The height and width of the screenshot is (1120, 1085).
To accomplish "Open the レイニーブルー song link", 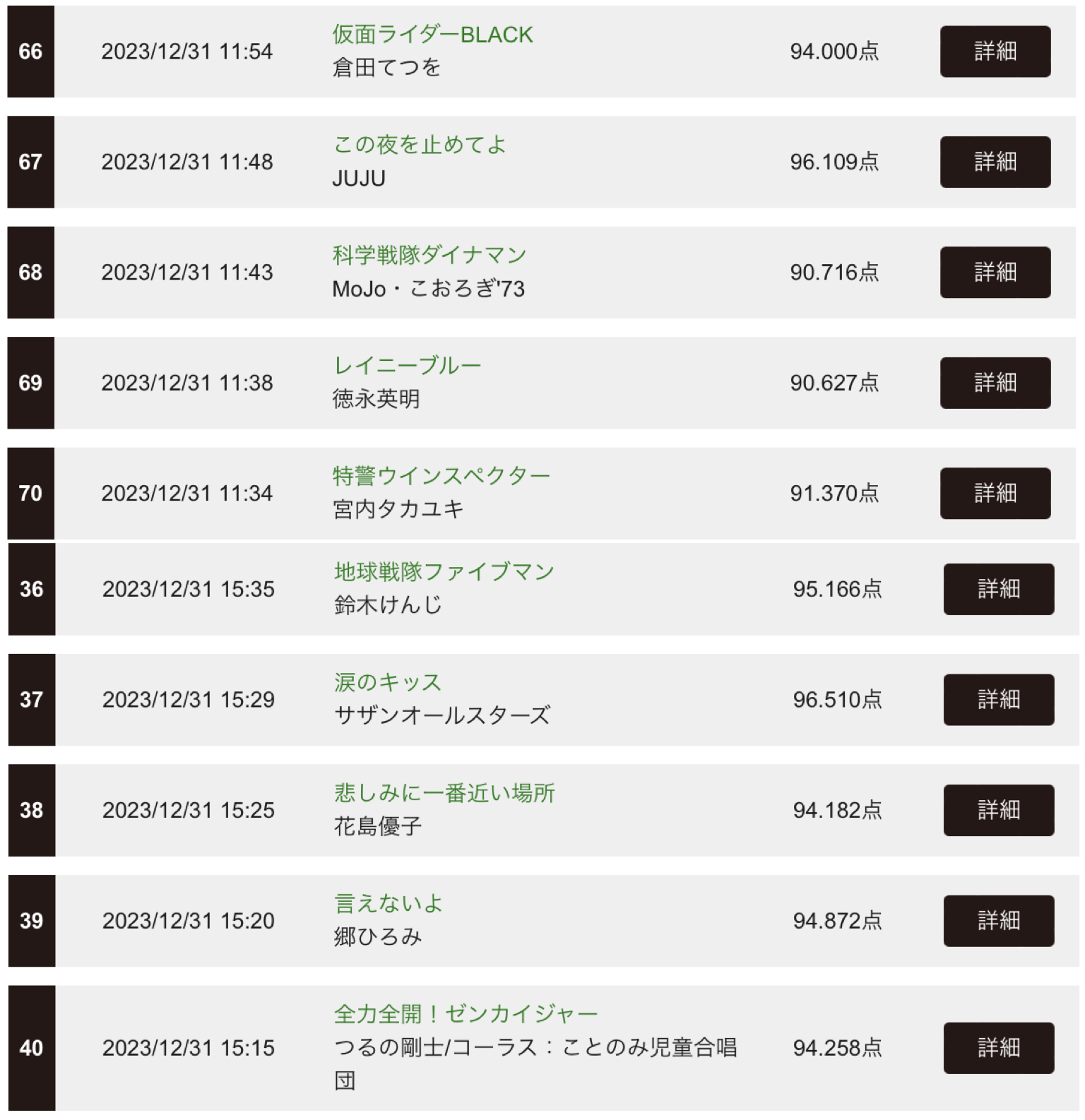I will [407, 366].
